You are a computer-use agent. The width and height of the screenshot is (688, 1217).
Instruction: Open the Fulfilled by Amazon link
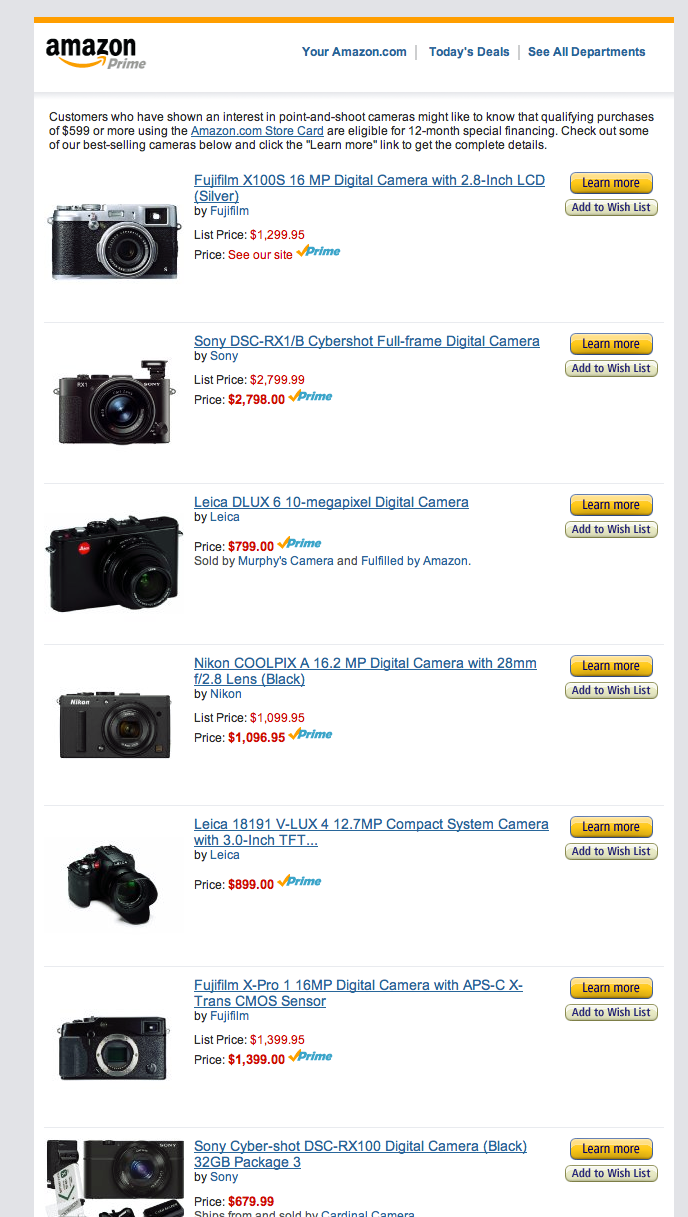415,561
